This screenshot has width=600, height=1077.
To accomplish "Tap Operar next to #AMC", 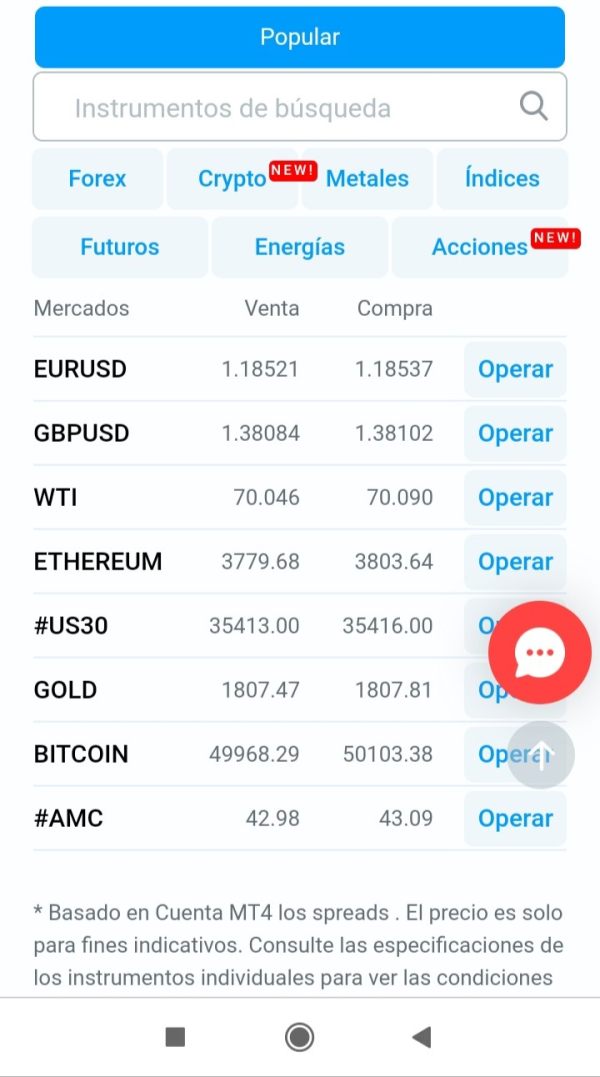I will [x=516, y=819].
